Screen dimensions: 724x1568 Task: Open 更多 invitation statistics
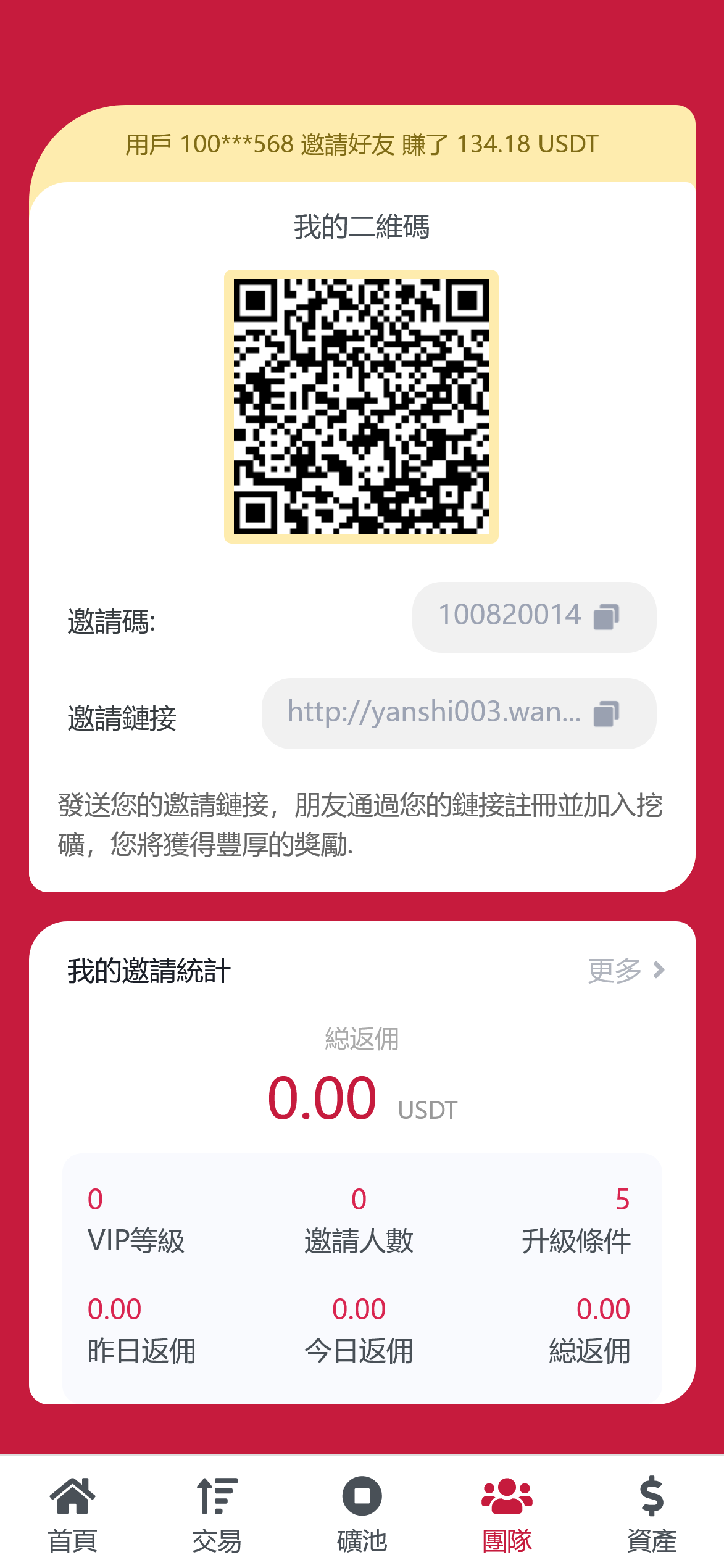(x=625, y=971)
